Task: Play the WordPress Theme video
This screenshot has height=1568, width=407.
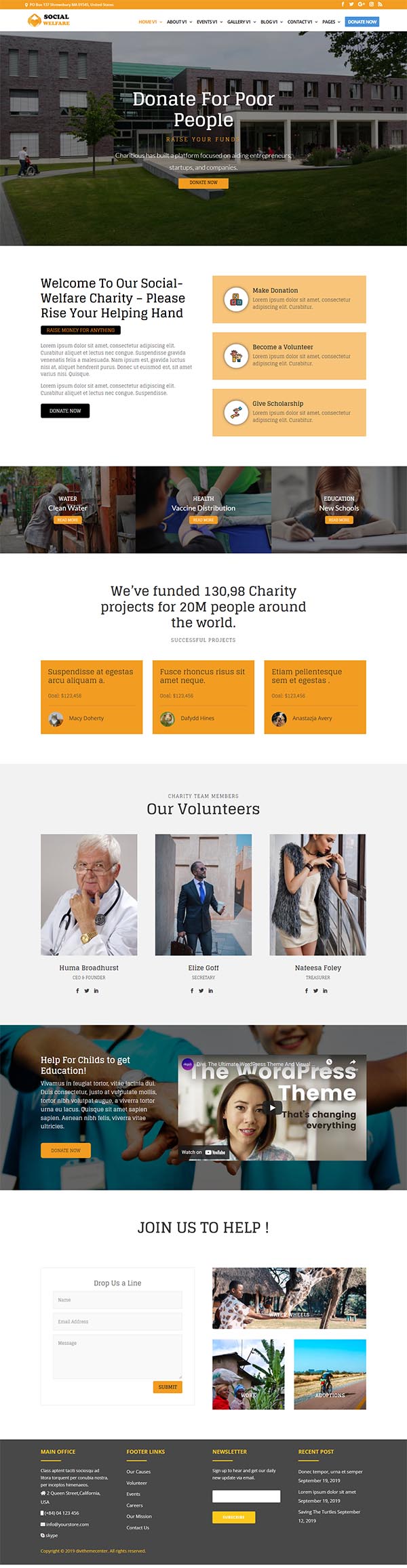Action: coord(272,1108)
